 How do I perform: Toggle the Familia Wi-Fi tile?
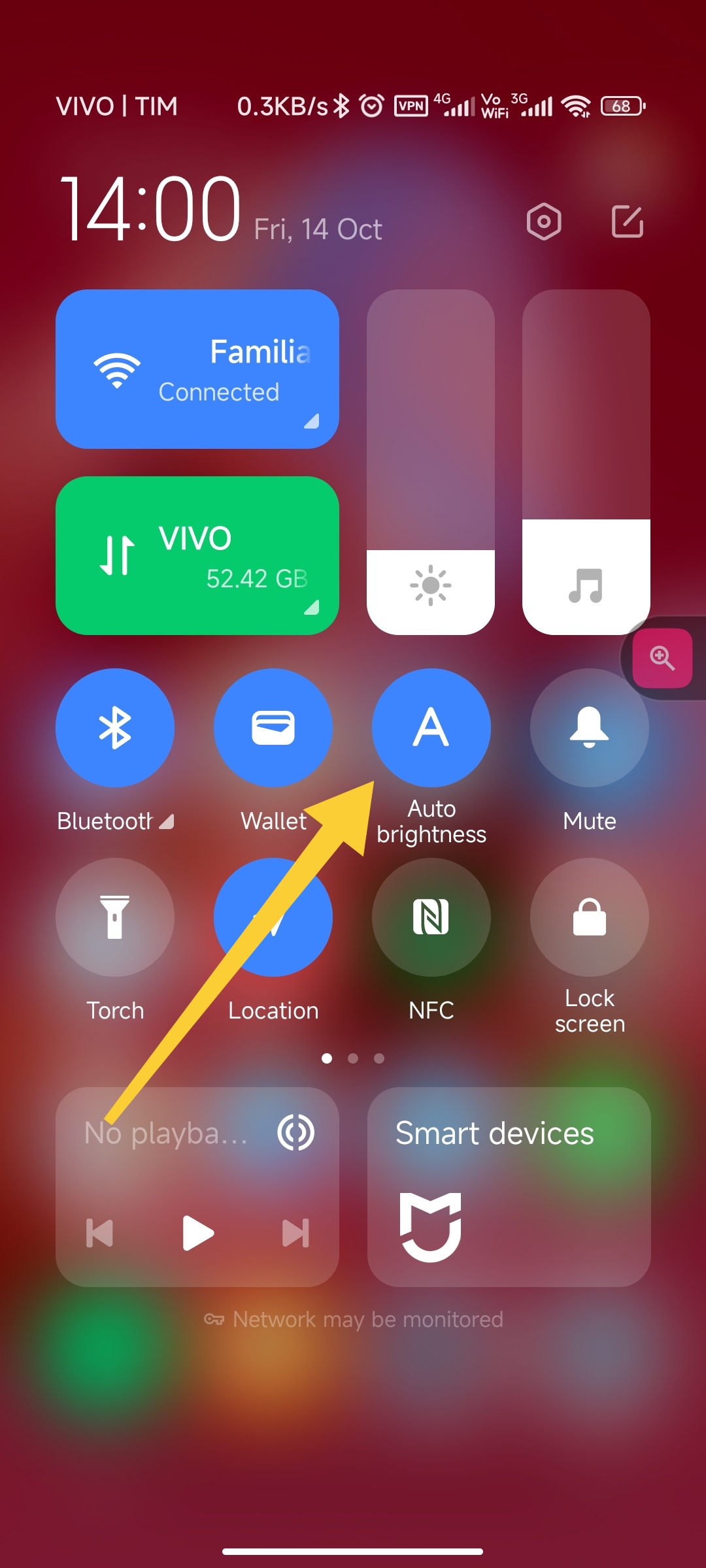tap(197, 369)
